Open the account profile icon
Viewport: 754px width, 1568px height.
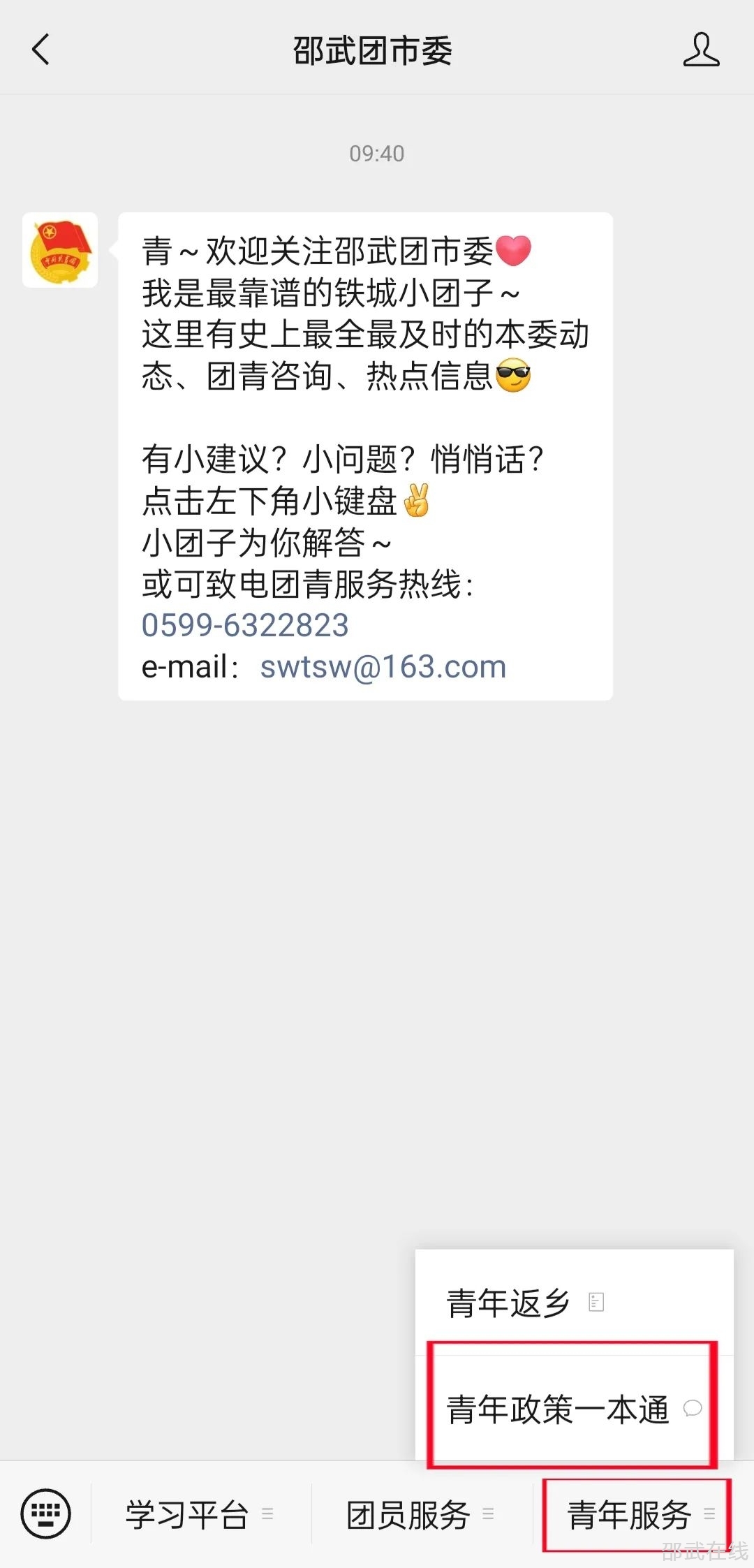click(x=700, y=50)
